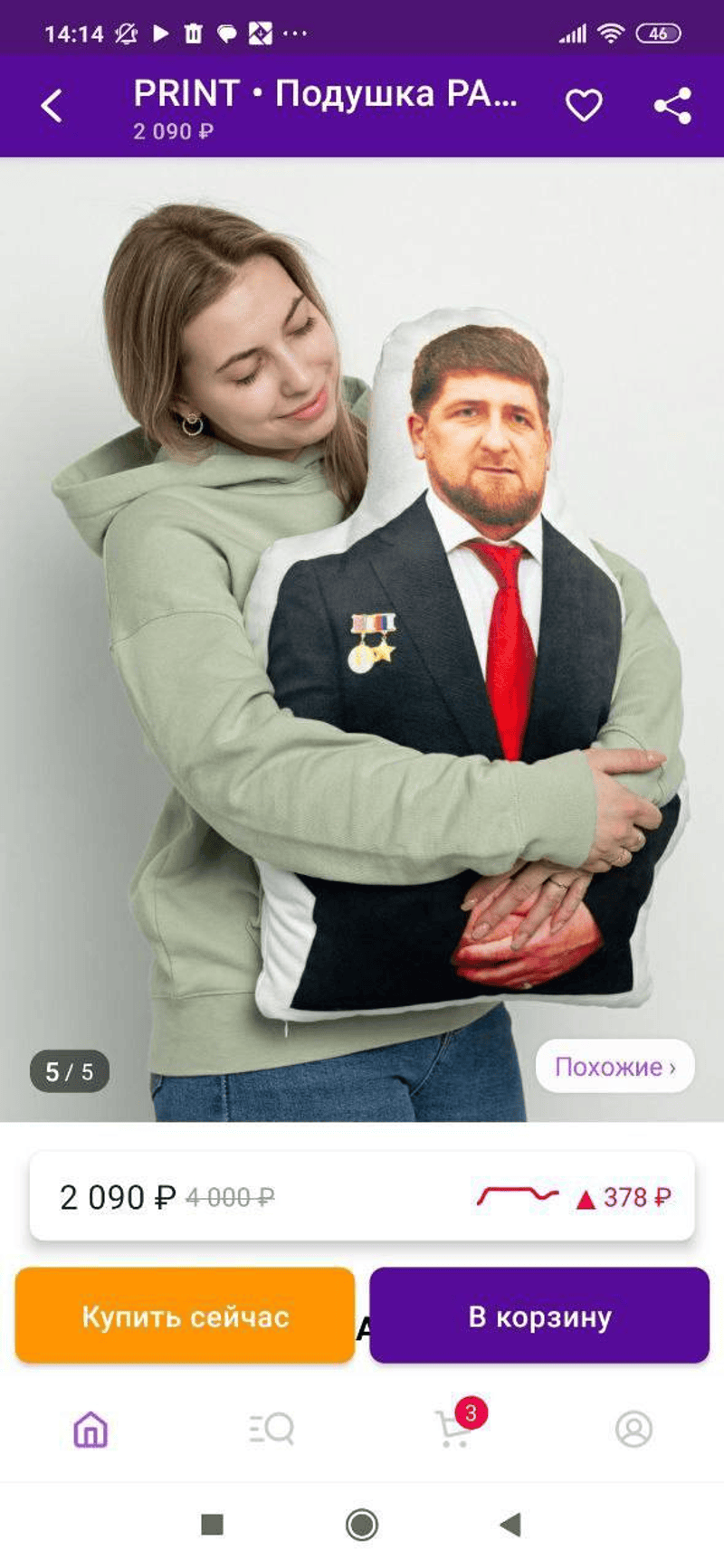Screen dimensions: 724x1568
Task: Open the price history chart
Action: click(518, 1196)
